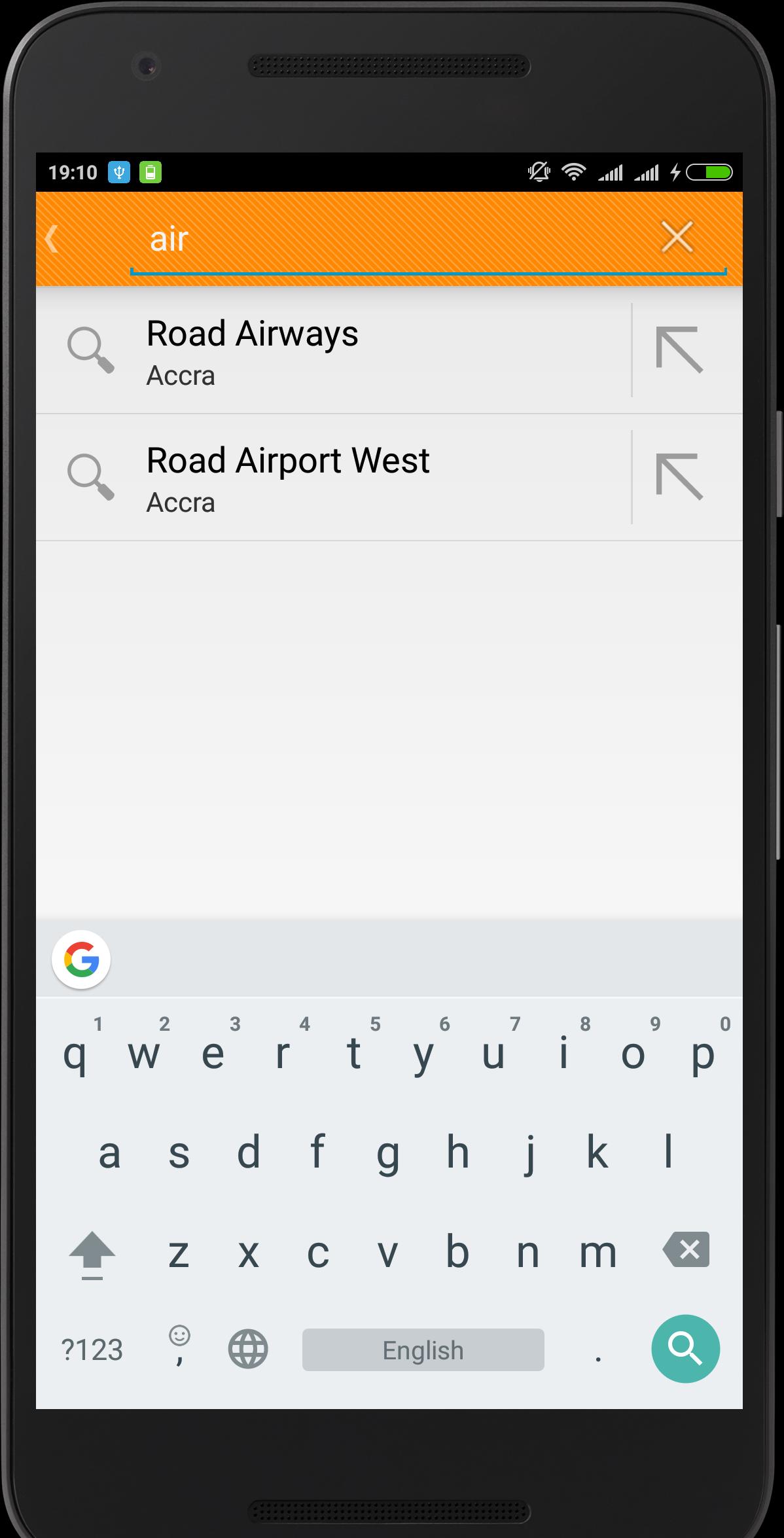Screen dimensions: 784x1538
Task: Delete a character with the backspace key
Action: pyautogui.click(x=686, y=1250)
